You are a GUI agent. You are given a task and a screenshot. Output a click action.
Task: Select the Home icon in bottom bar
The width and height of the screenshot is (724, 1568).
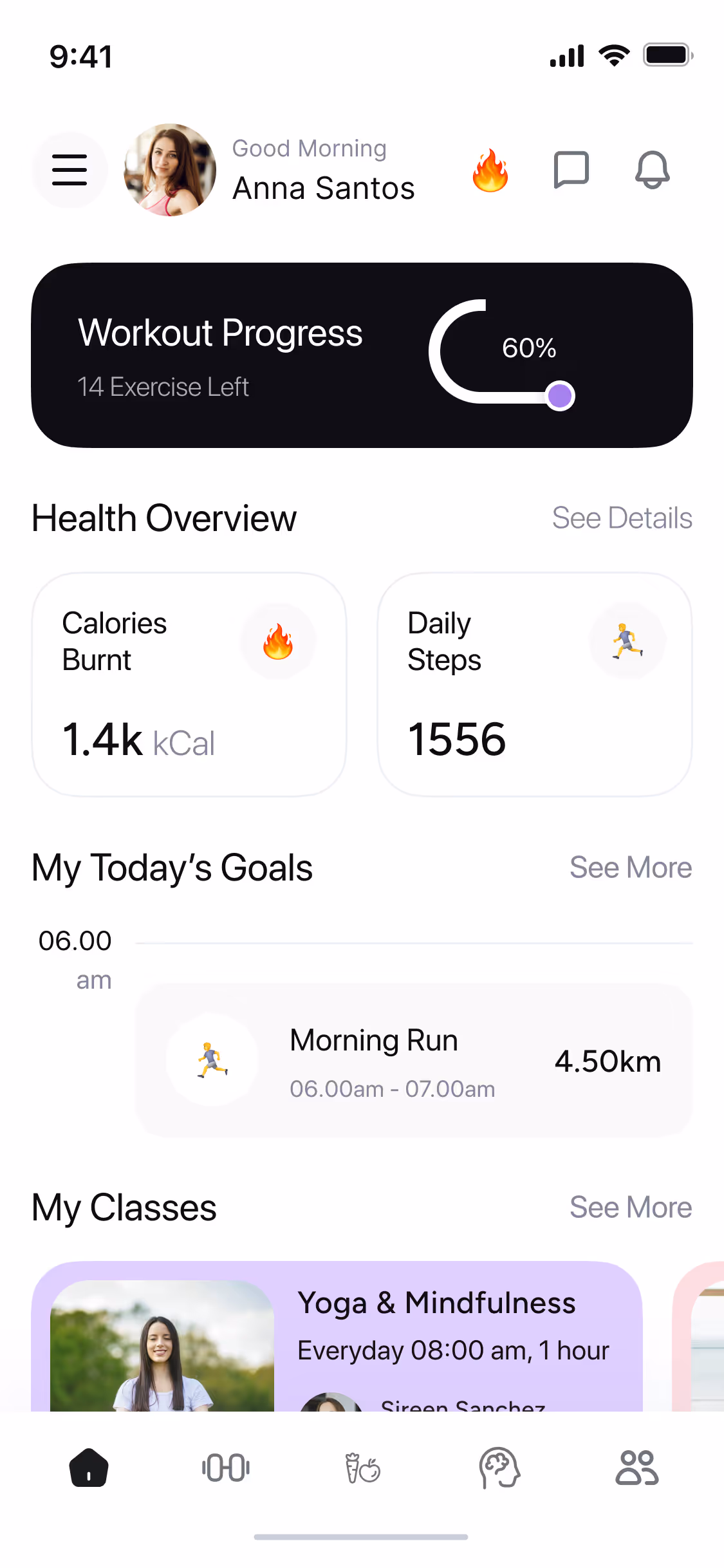click(88, 1469)
